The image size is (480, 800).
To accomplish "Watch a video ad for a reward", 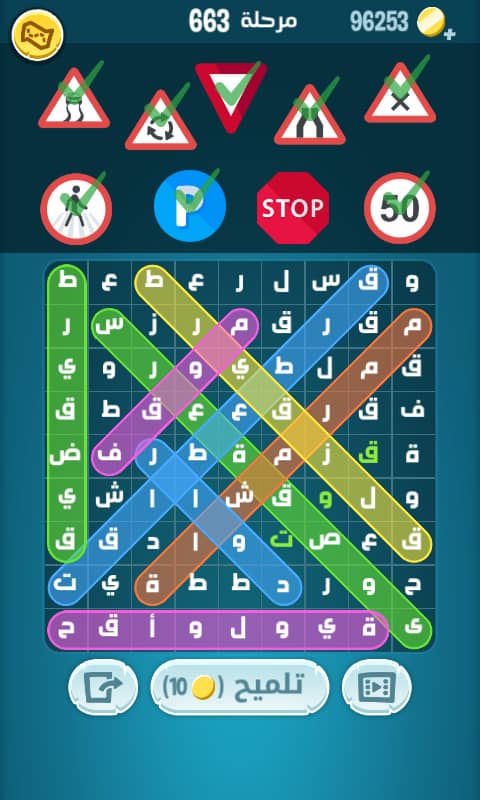I will pyautogui.click(x=376, y=687).
